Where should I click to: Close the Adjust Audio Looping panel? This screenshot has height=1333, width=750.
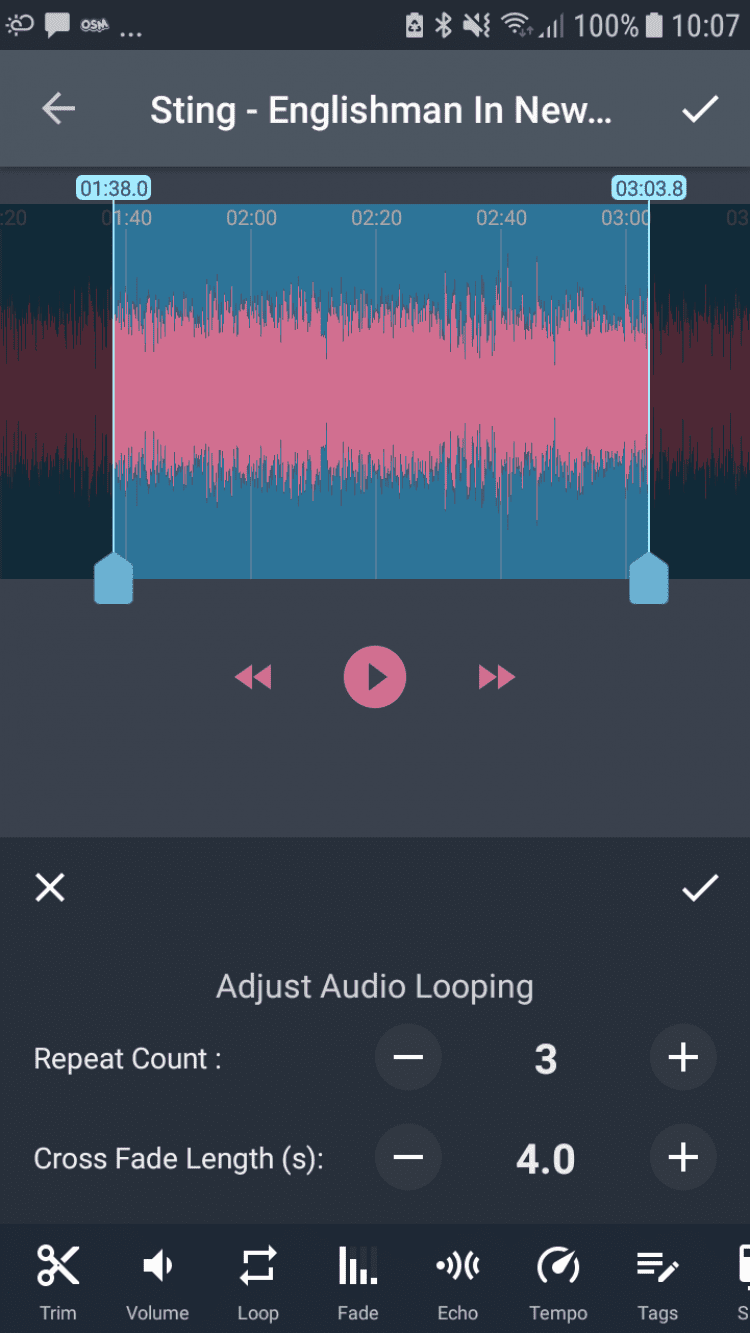tap(50, 887)
